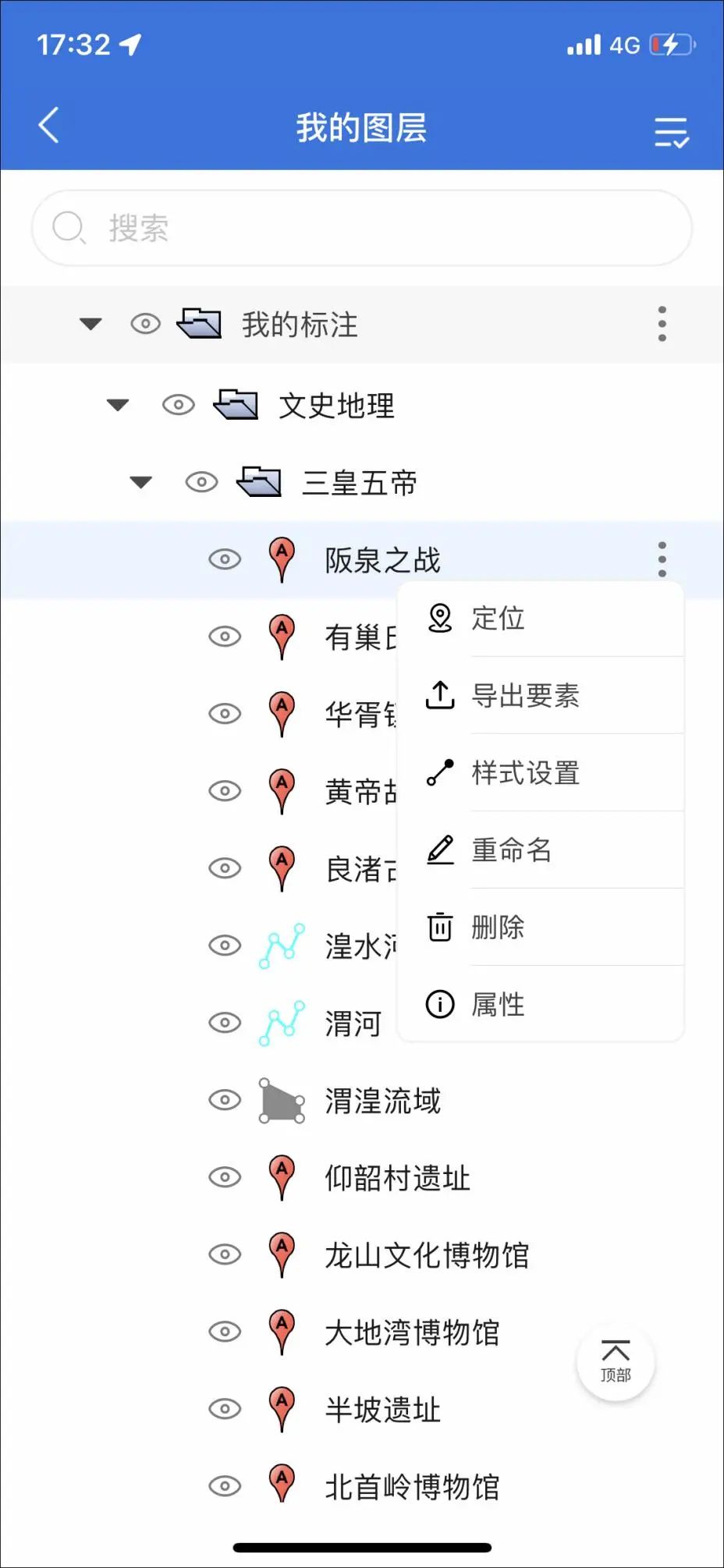Toggle visibility of the 我的标注 folder
Image resolution: width=724 pixels, height=1568 pixels.
145,324
